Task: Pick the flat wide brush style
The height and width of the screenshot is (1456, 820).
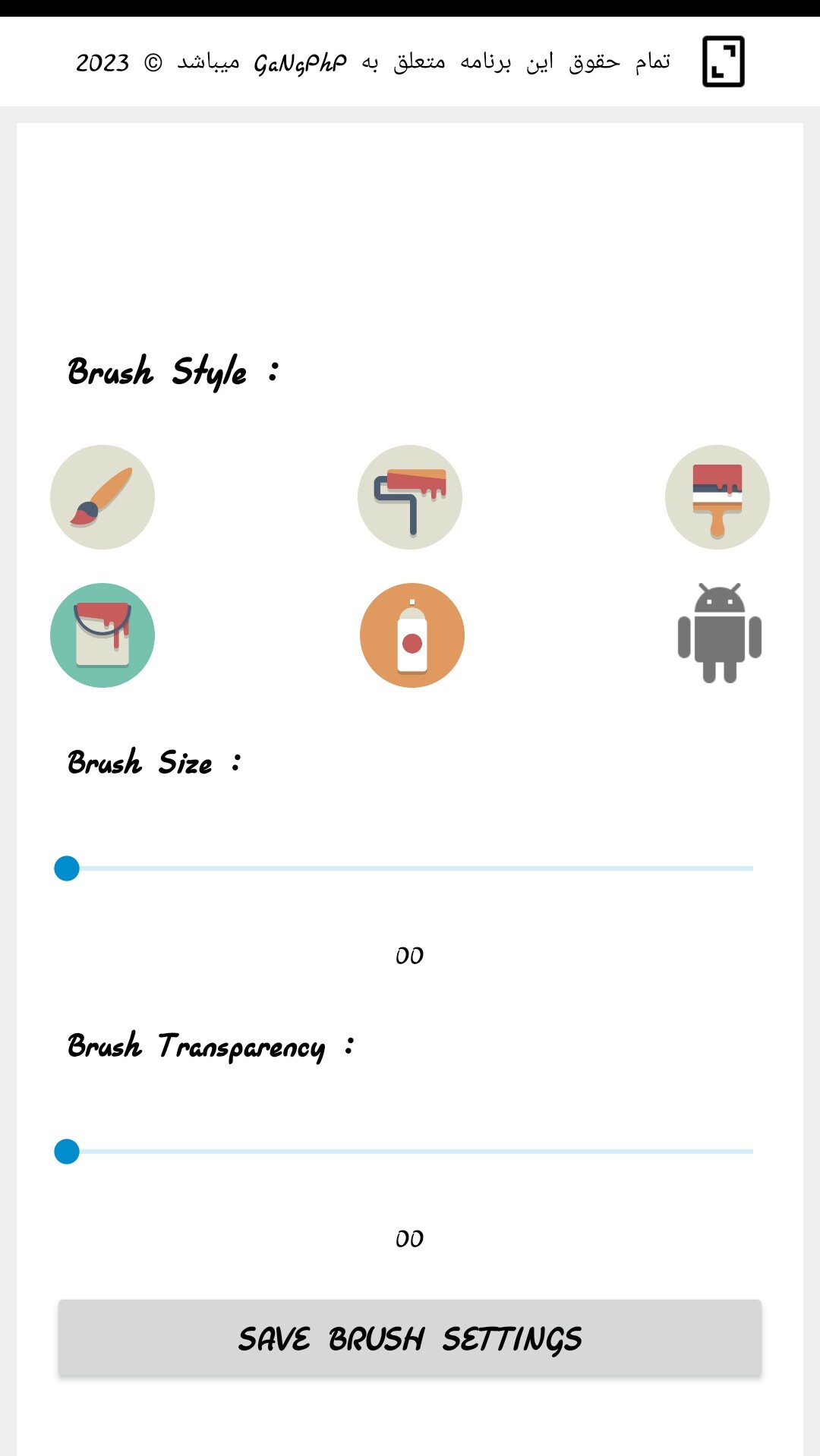Action: pos(717,497)
